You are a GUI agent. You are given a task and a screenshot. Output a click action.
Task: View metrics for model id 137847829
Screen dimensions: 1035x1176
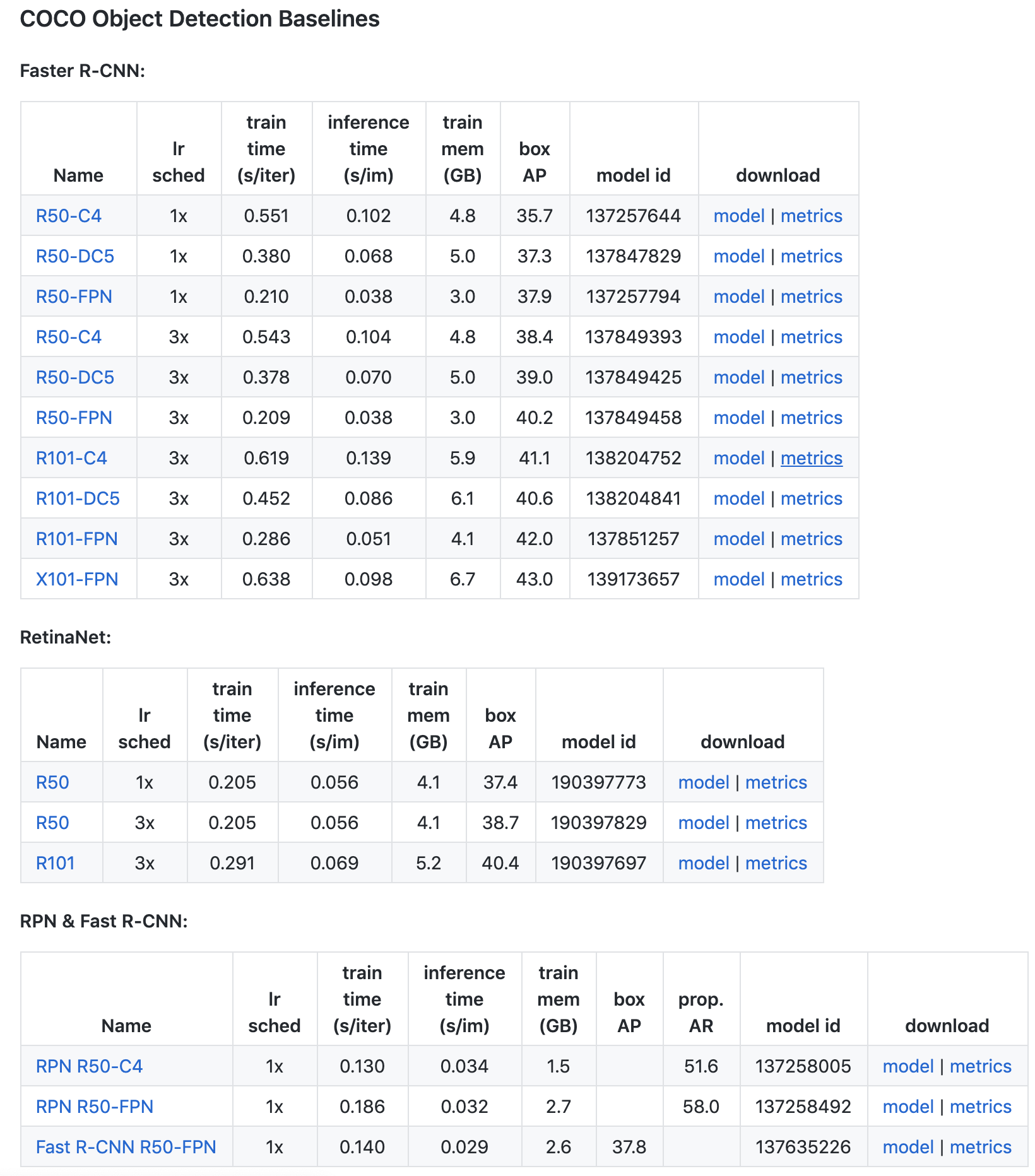coord(812,256)
